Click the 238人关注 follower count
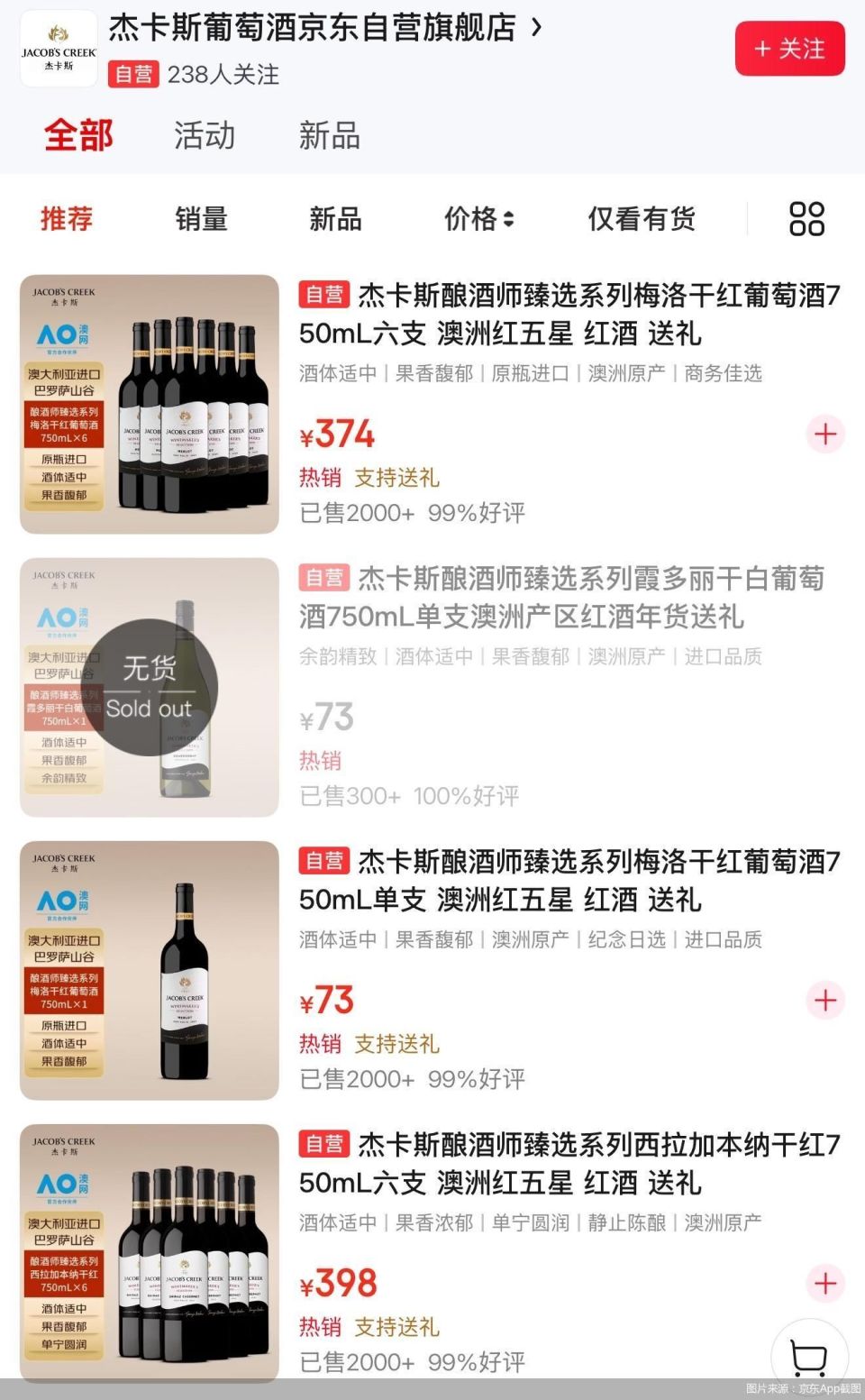 [x=223, y=76]
